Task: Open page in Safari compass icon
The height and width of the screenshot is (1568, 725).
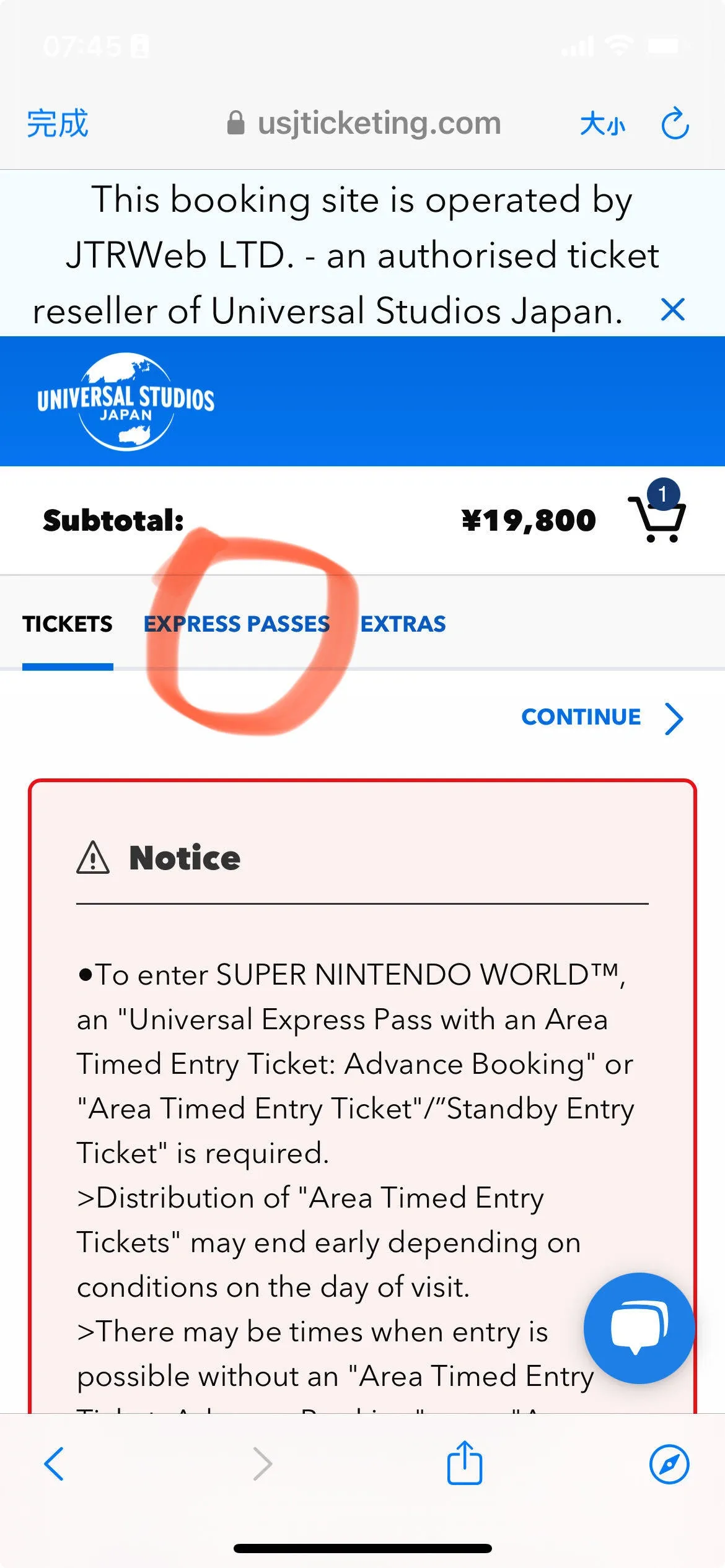Action: point(669,1465)
